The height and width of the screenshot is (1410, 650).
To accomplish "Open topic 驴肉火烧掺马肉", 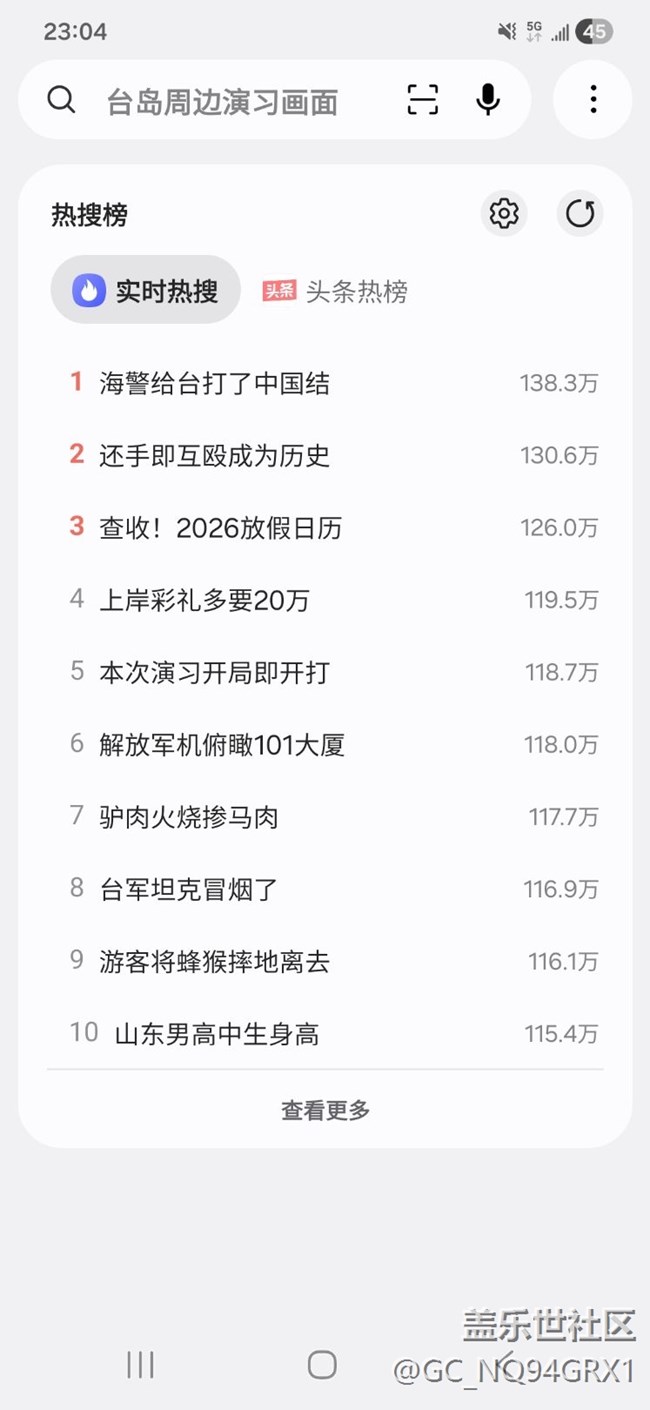I will (x=188, y=817).
